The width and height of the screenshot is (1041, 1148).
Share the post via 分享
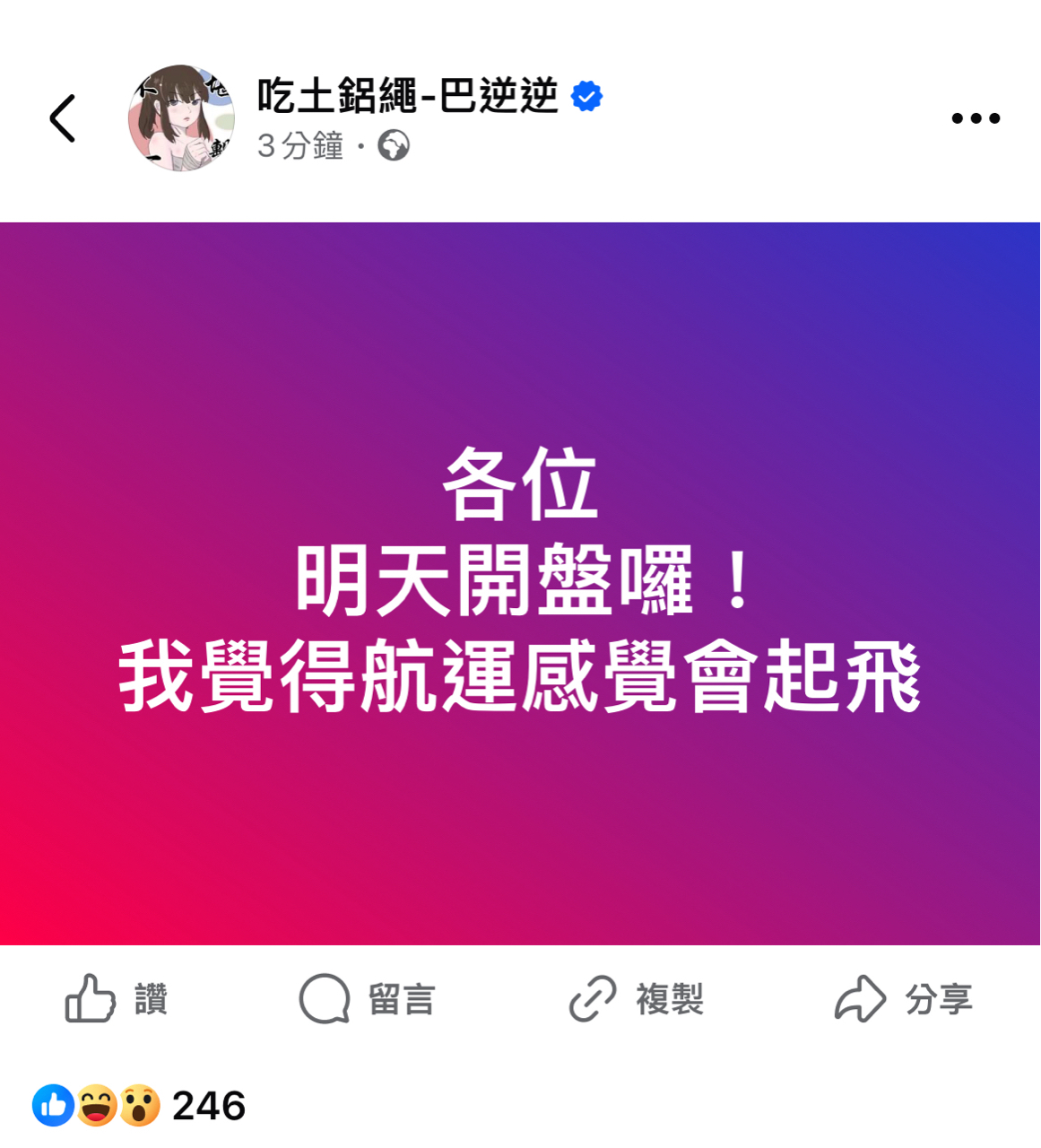click(x=904, y=998)
